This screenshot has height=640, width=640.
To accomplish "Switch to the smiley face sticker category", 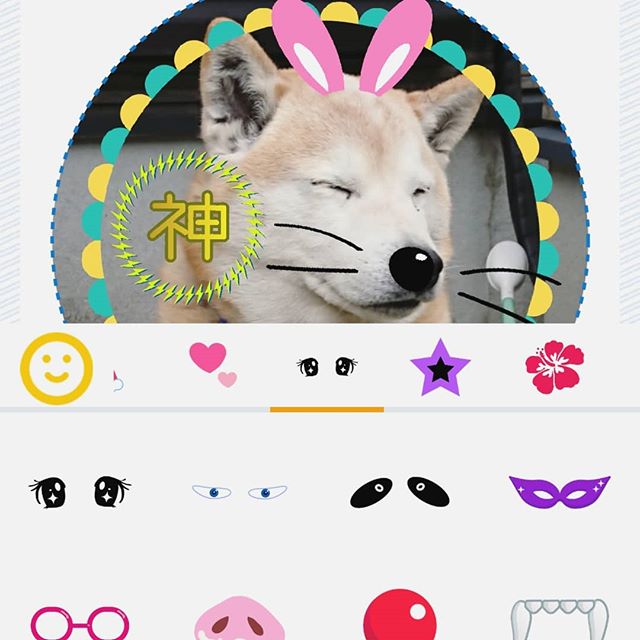I will coord(56,368).
